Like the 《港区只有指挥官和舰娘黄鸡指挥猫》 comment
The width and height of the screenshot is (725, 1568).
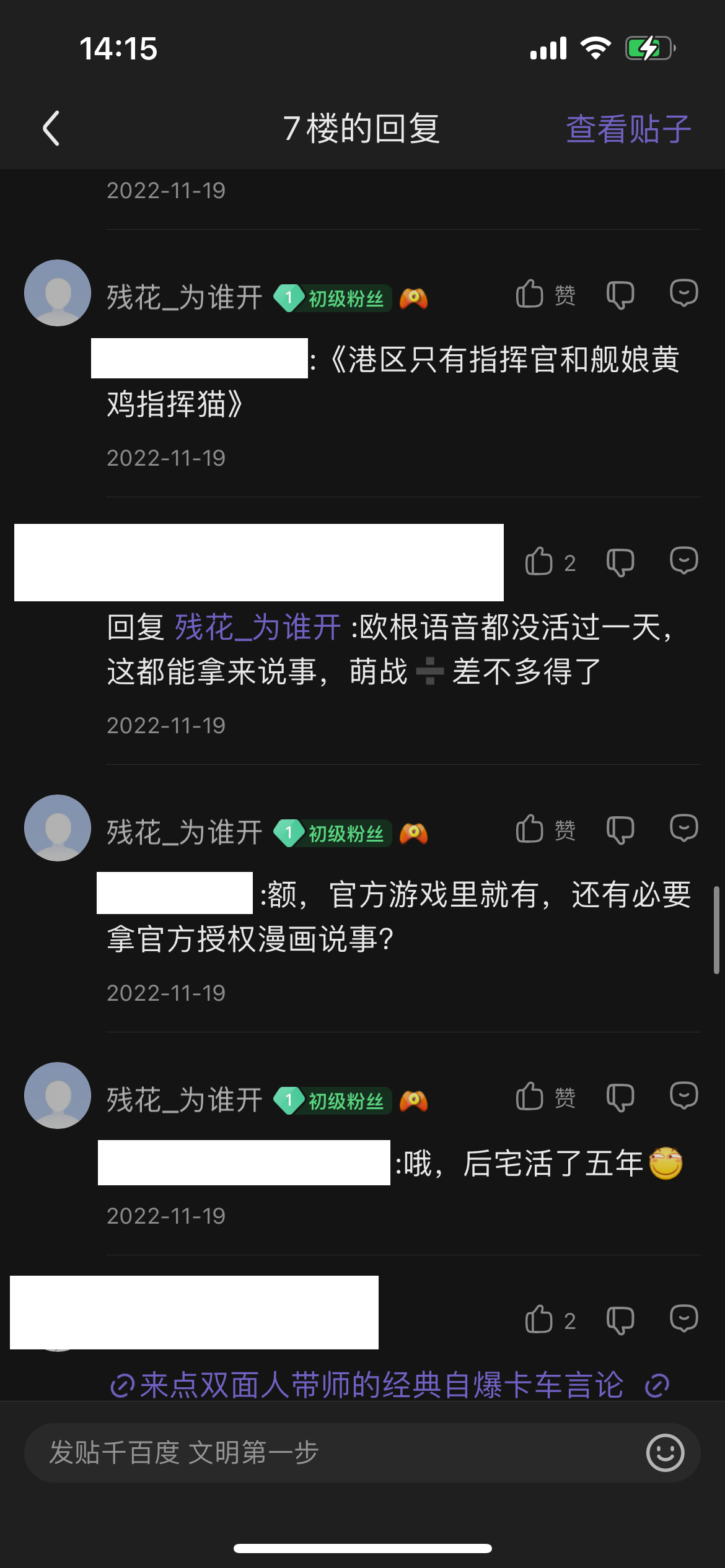pyautogui.click(x=530, y=294)
